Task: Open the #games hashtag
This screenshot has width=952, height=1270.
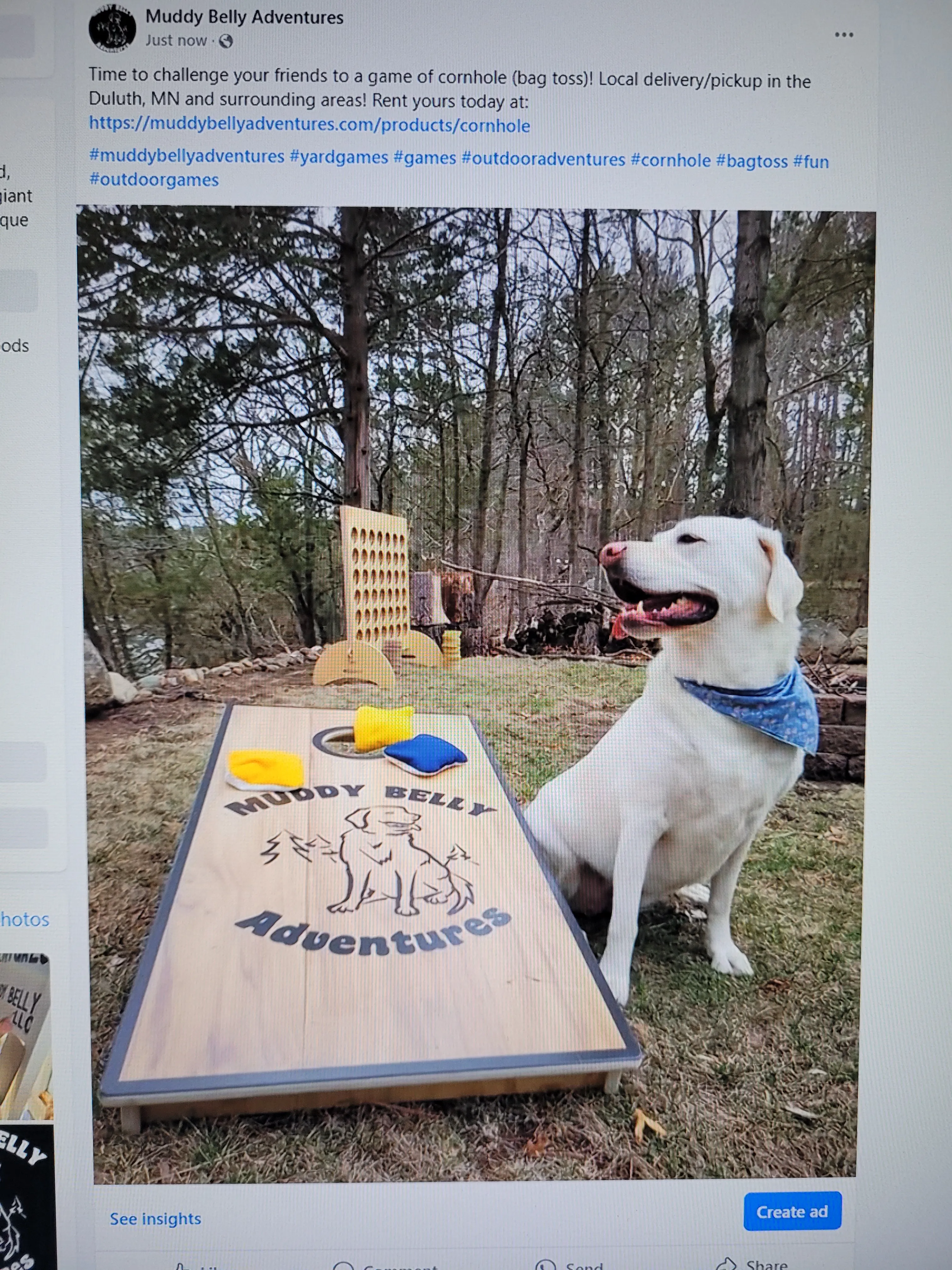Action: (x=425, y=158)
